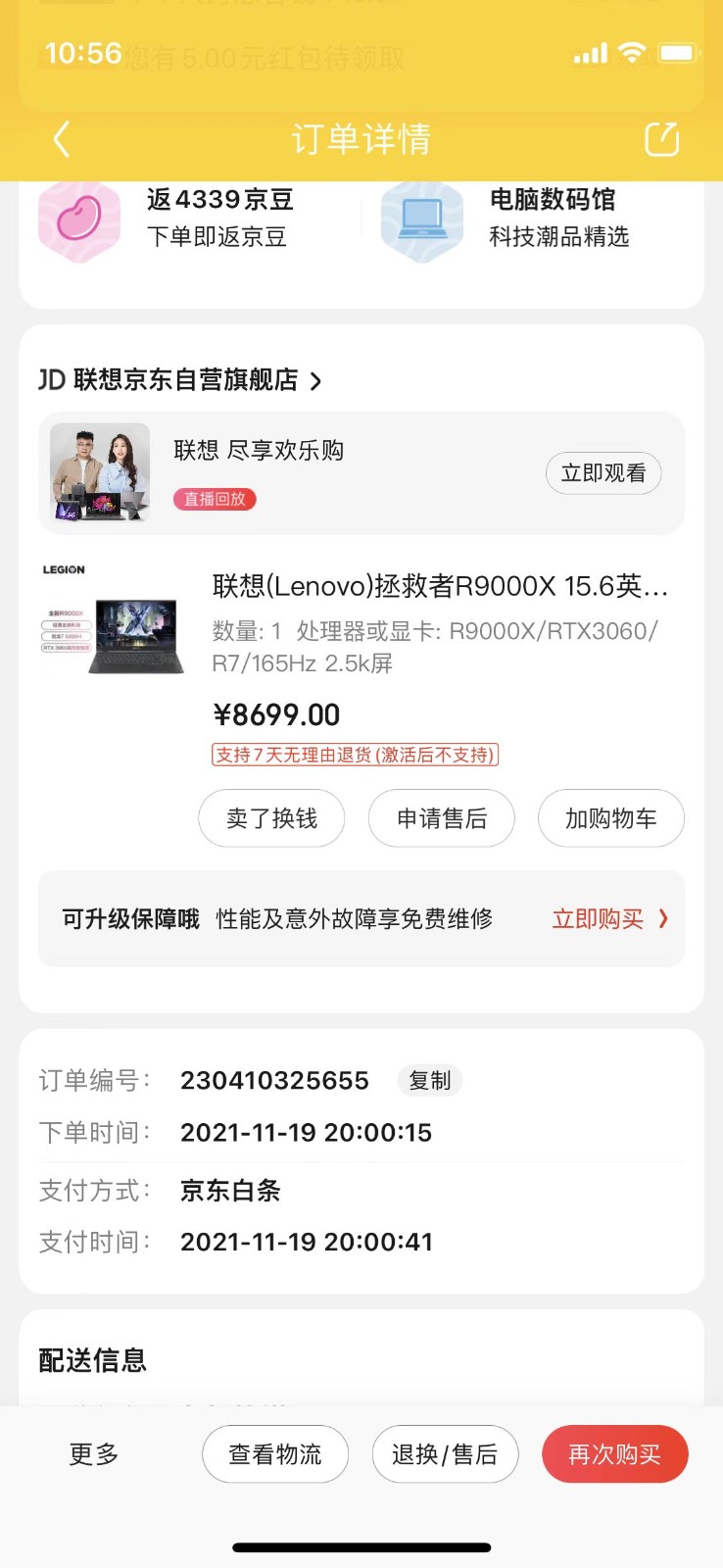Select 卖了换钱 to trade in the laptop
The image size is (723, 1568).
click(271, 818)
